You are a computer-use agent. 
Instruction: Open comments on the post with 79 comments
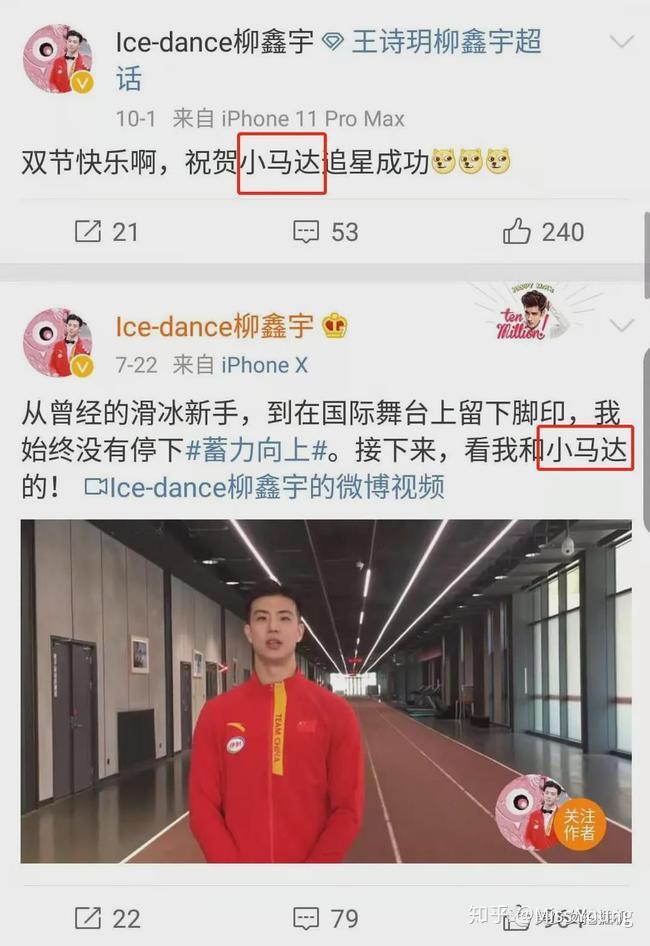[325, 918]
